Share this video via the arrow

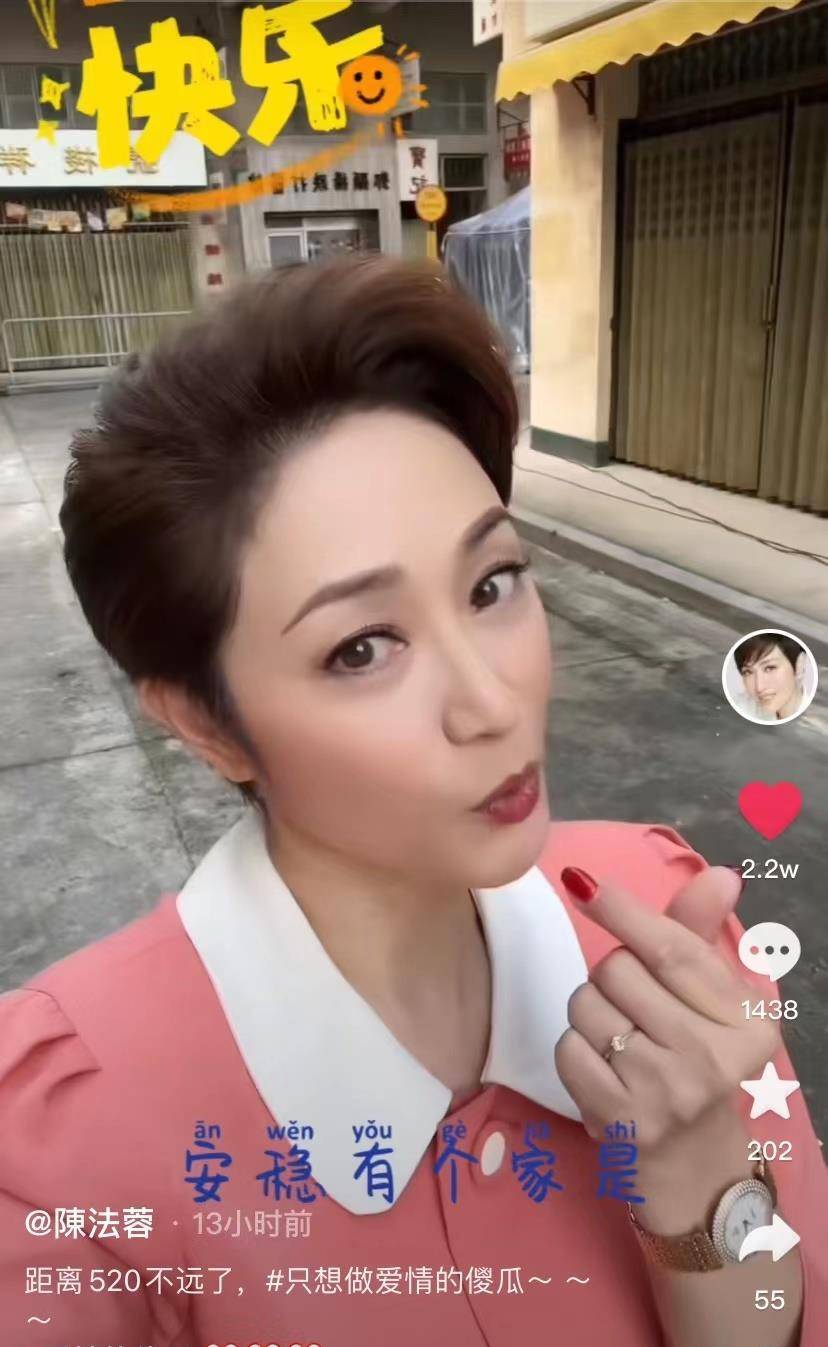[x=769, y=1240]
